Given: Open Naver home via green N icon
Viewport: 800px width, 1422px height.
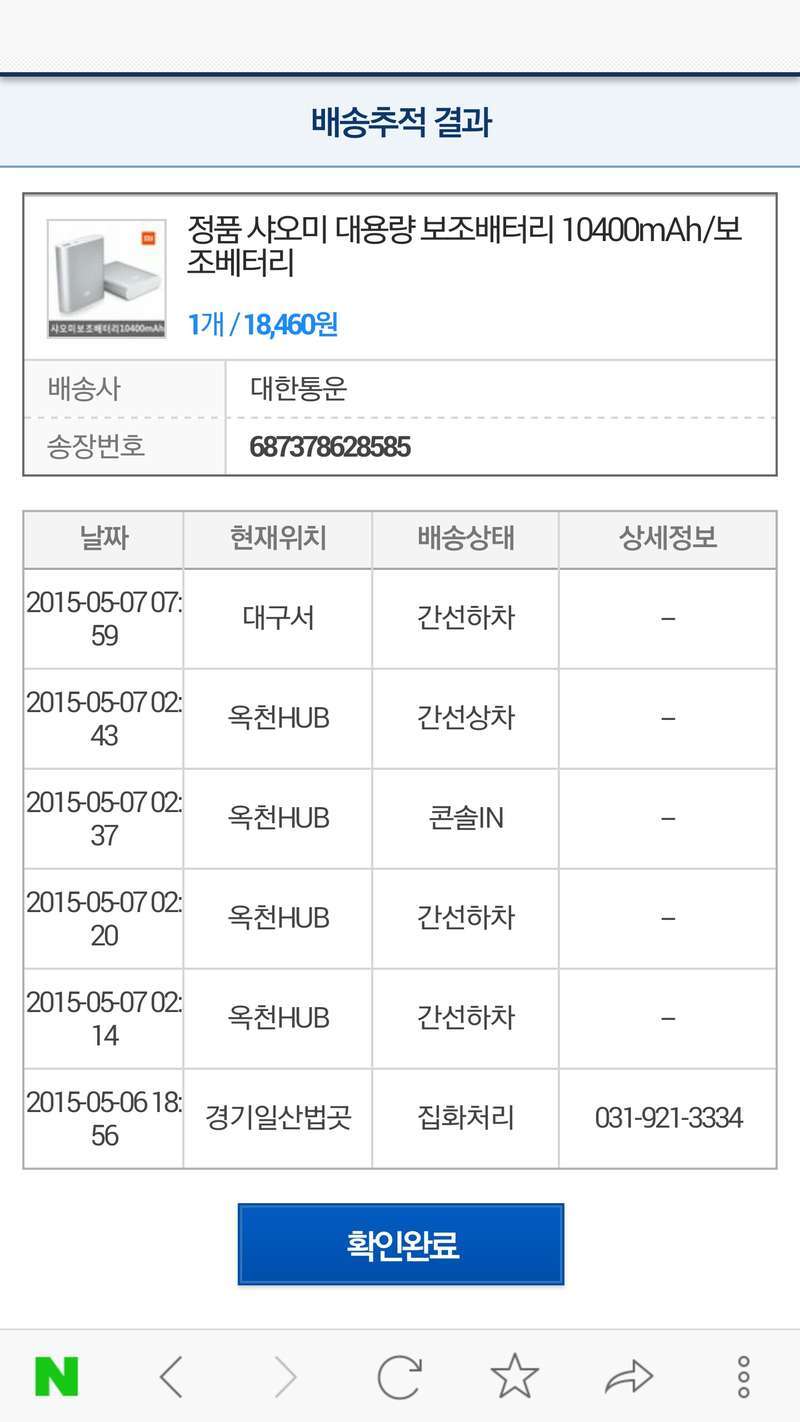Looking at the screenshot, I should [x=57, y=1377].
